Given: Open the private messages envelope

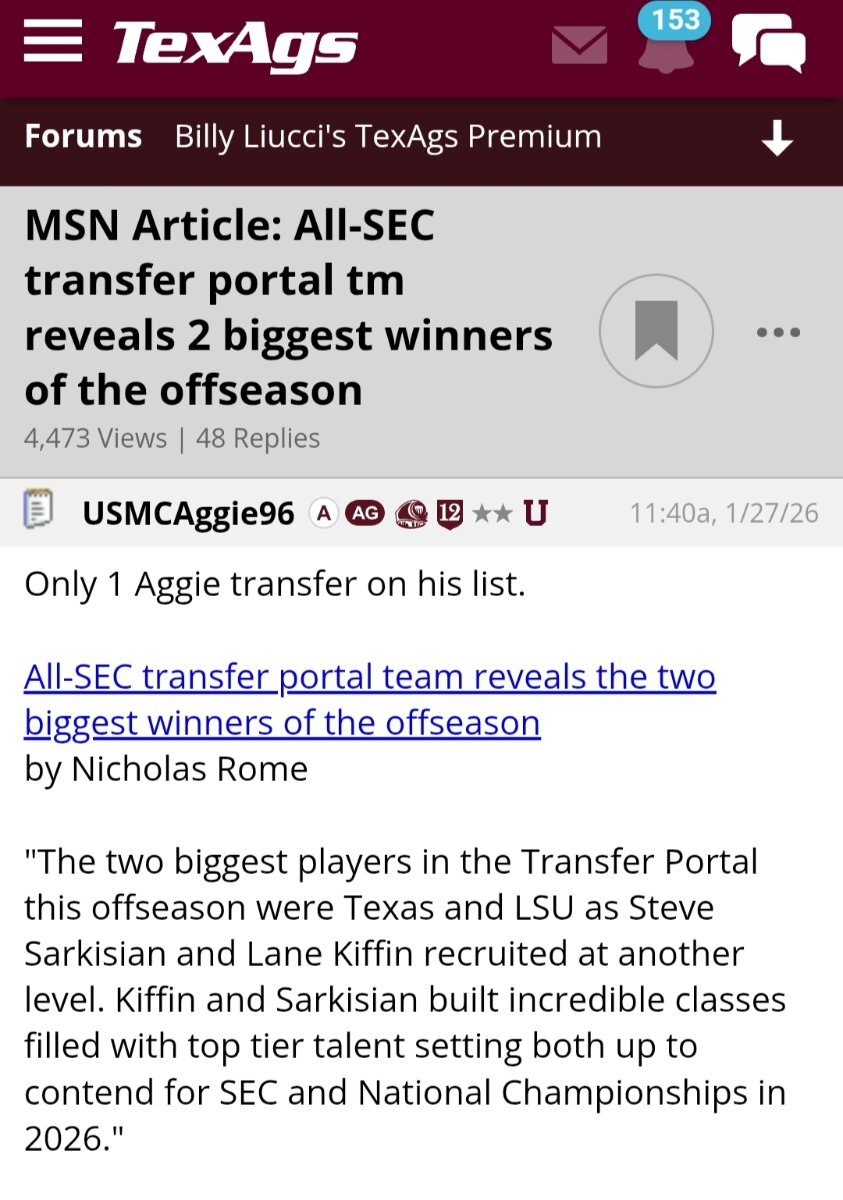Looking at the screenshot, I should click(579, 46).
